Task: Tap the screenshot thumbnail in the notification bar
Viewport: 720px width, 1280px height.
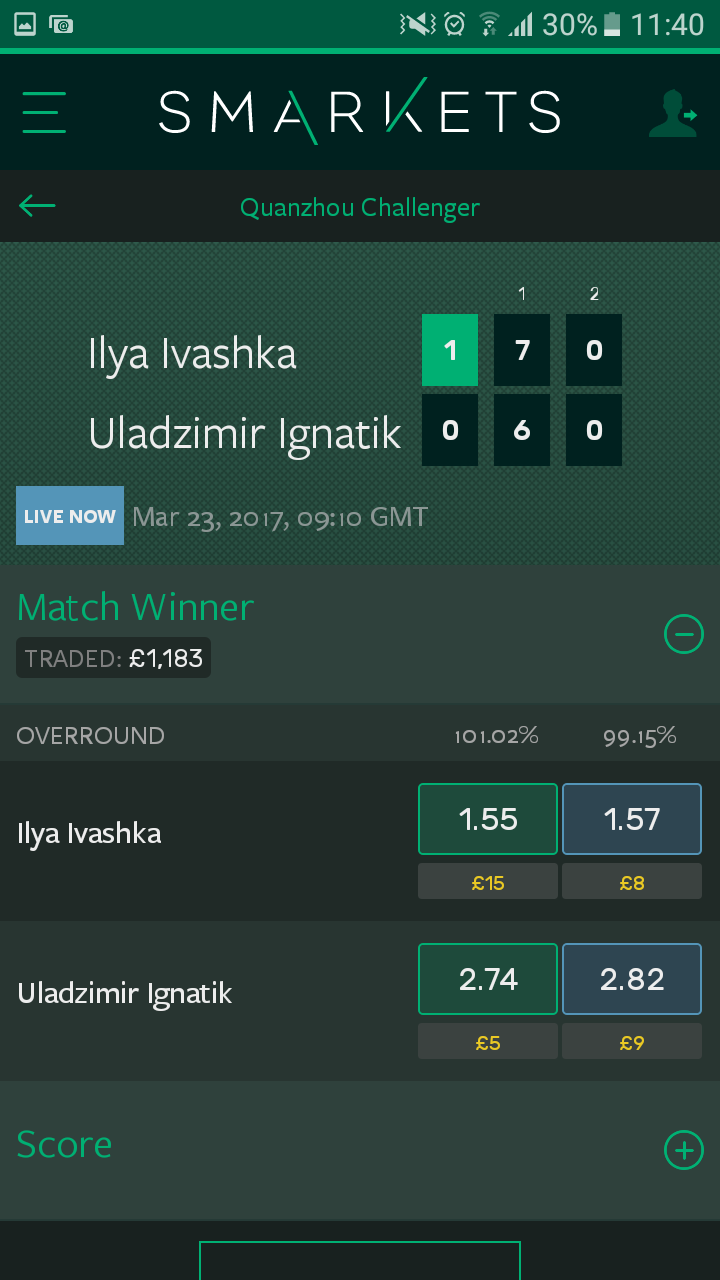Action: click(x=24, y=22)
